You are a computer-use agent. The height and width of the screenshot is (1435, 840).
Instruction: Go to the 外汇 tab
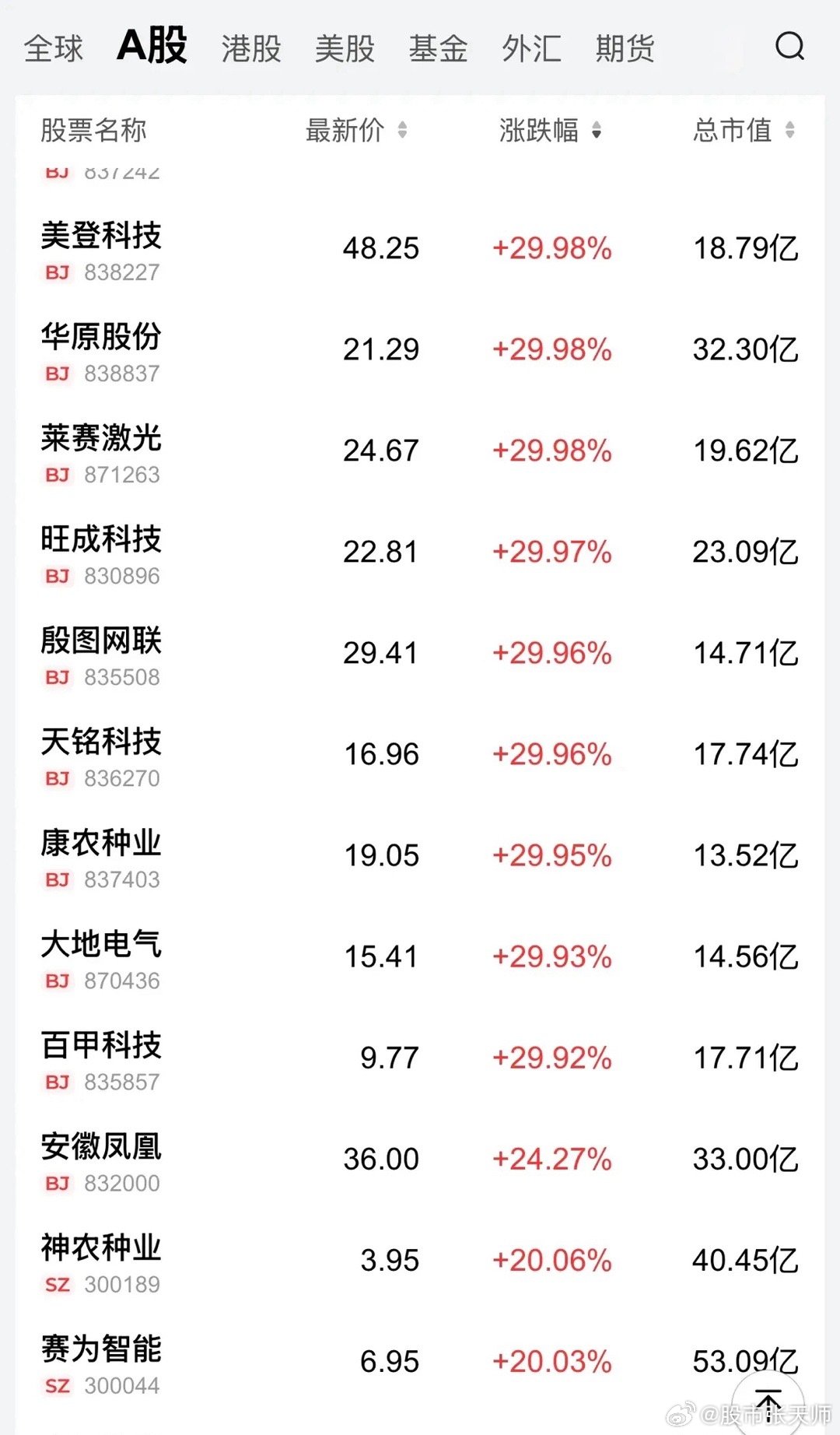coord(531,48)
